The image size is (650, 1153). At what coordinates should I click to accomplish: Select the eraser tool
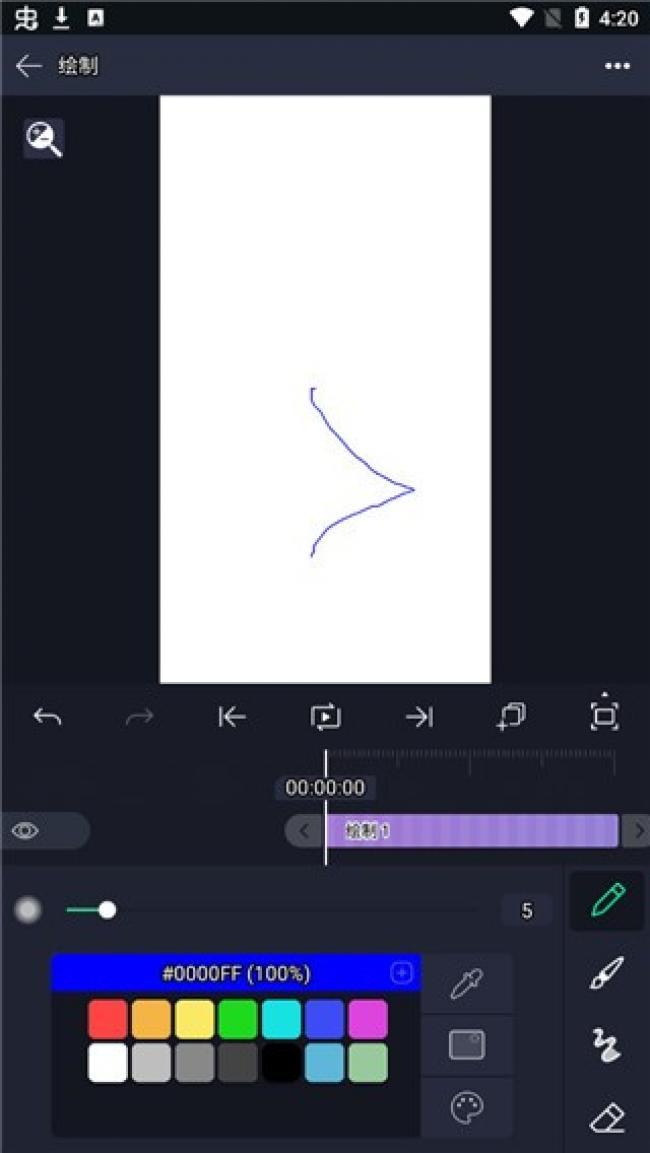[x=607, y=1117]
